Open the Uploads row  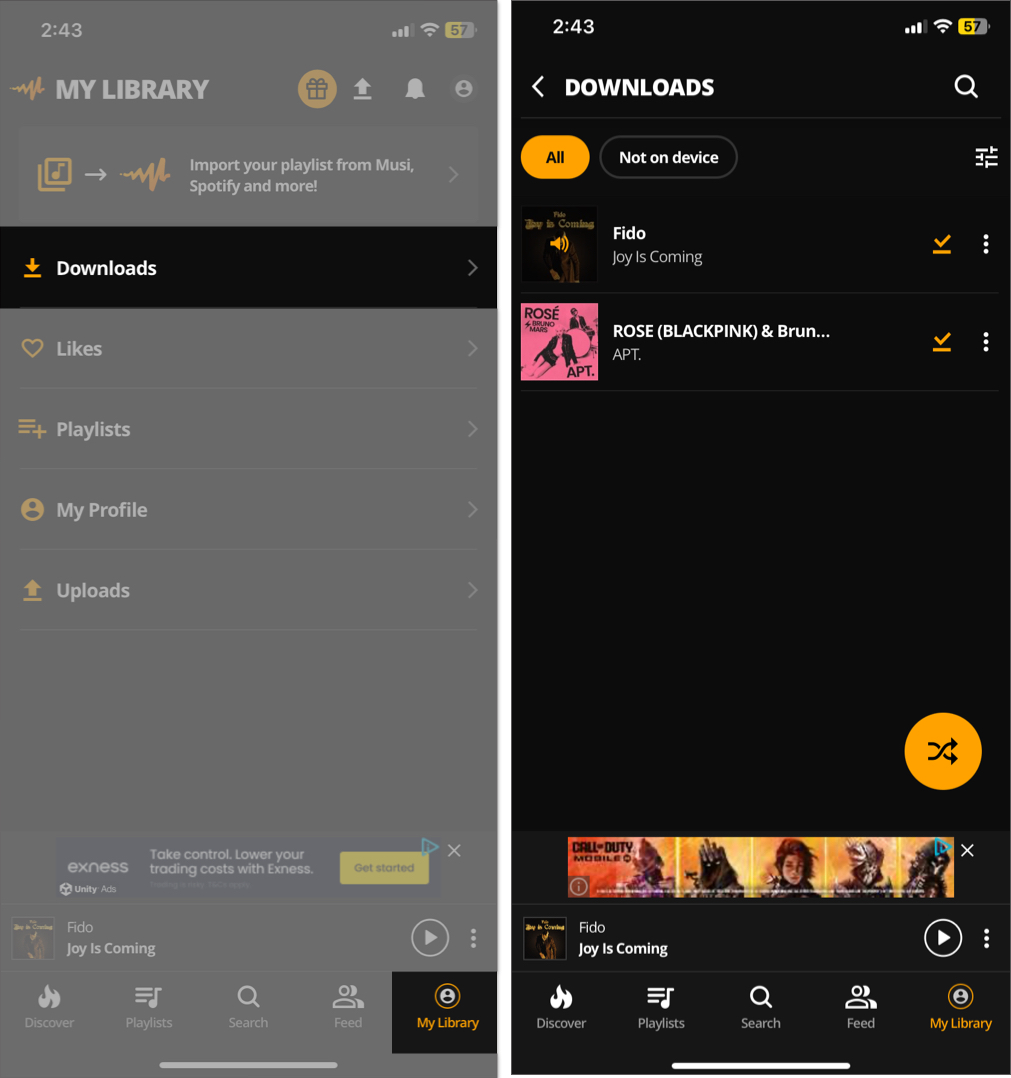[248, 590]
